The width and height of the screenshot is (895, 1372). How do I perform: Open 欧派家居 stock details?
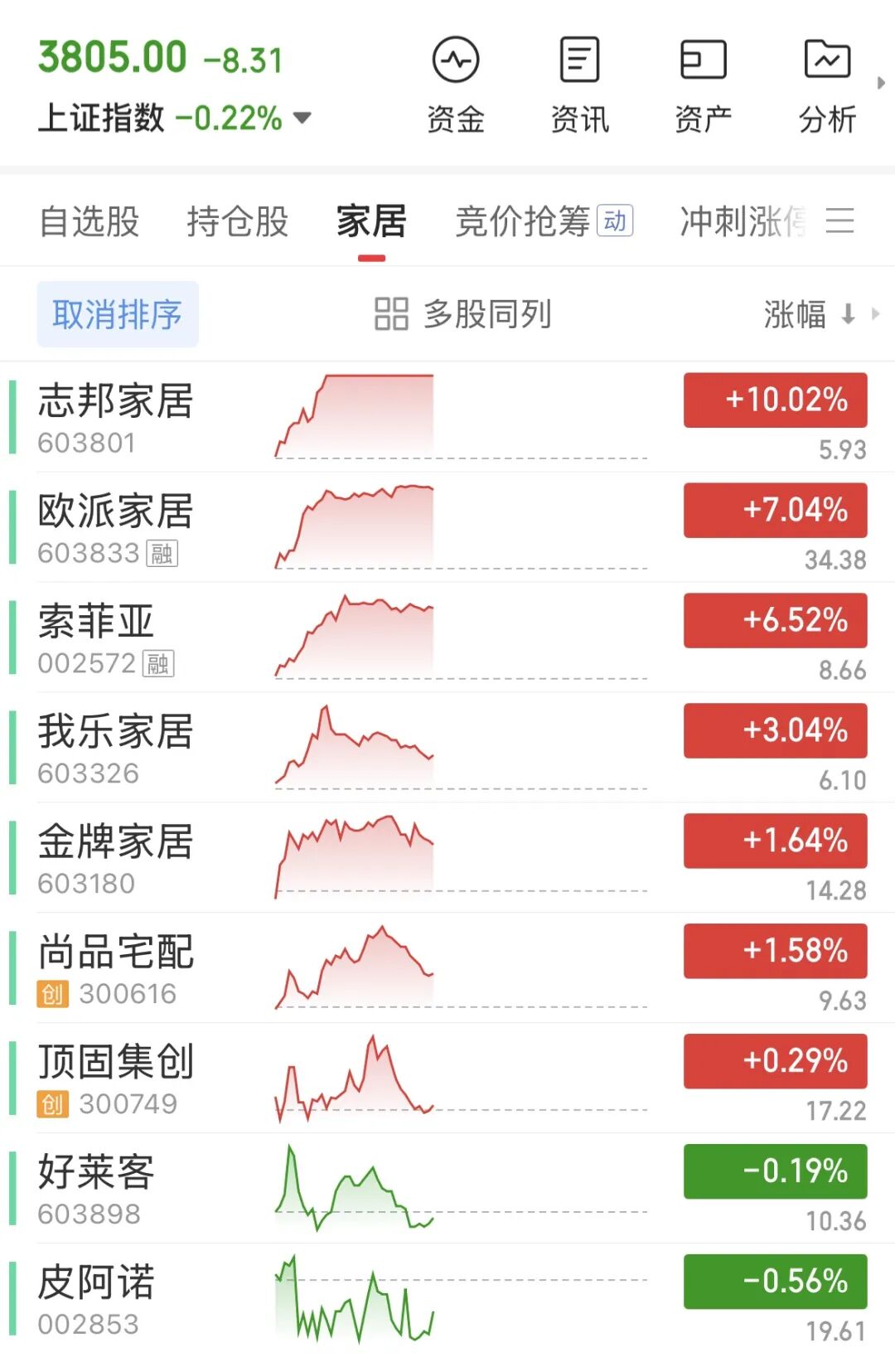(x=447, y=527)
